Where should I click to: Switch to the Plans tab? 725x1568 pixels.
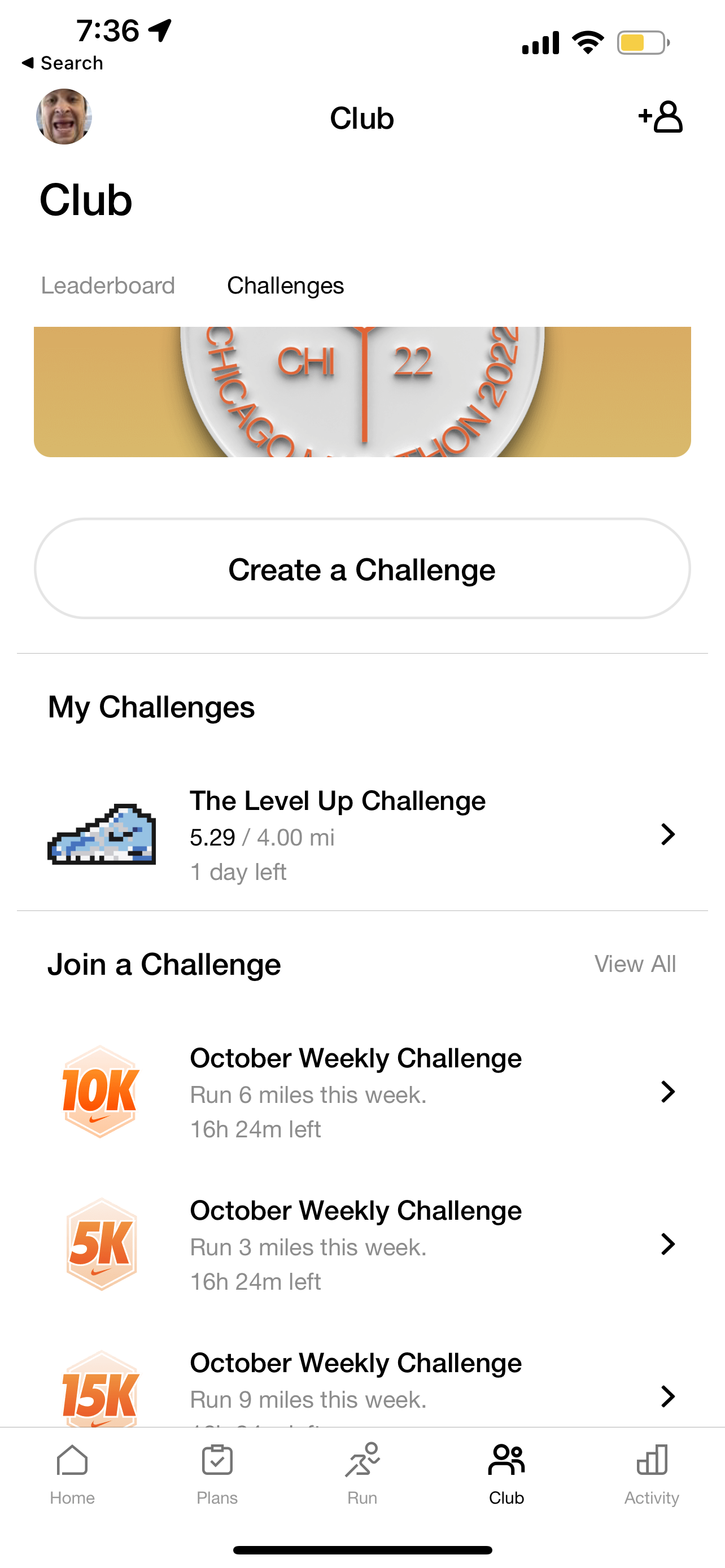217,1473
